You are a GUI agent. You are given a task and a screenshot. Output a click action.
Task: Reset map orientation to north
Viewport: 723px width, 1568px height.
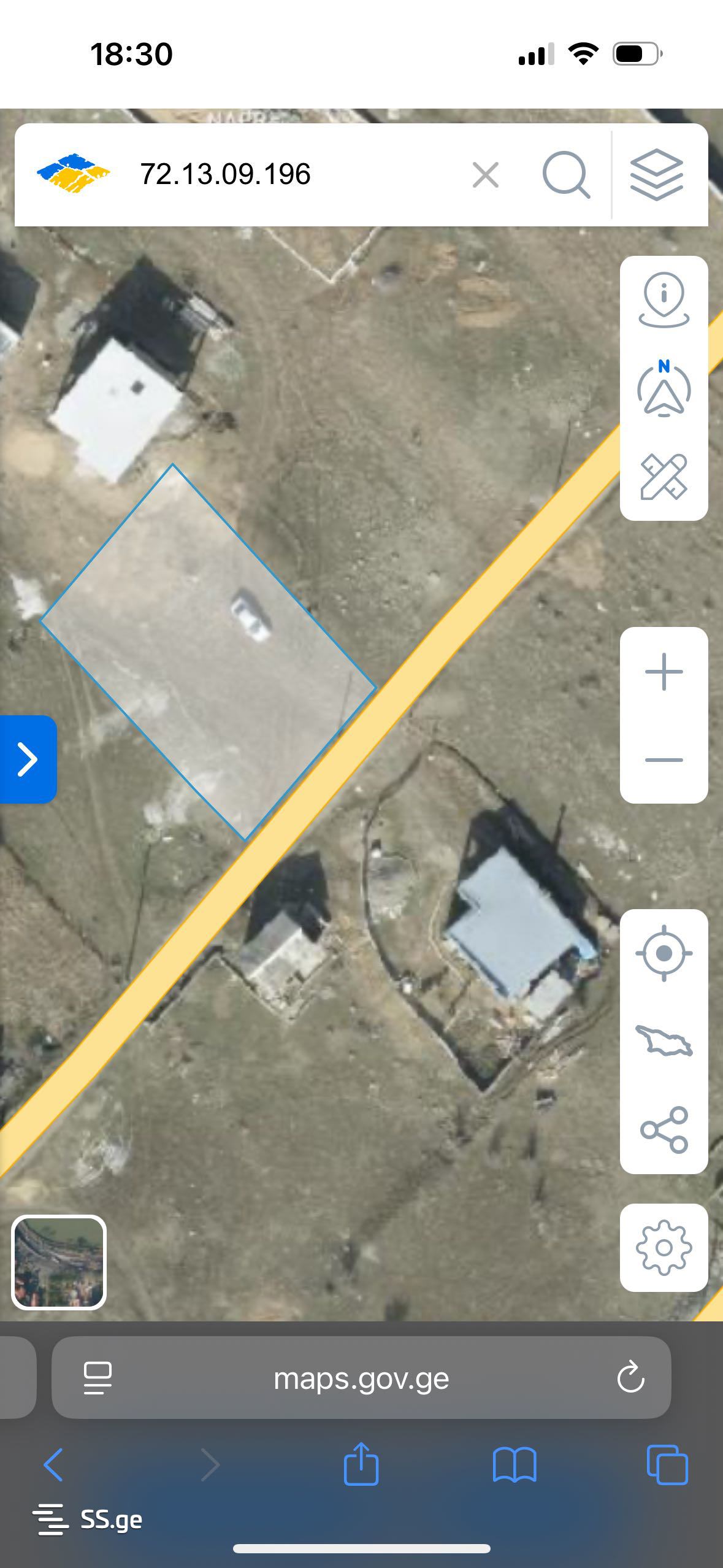click(x=664, y=389)
